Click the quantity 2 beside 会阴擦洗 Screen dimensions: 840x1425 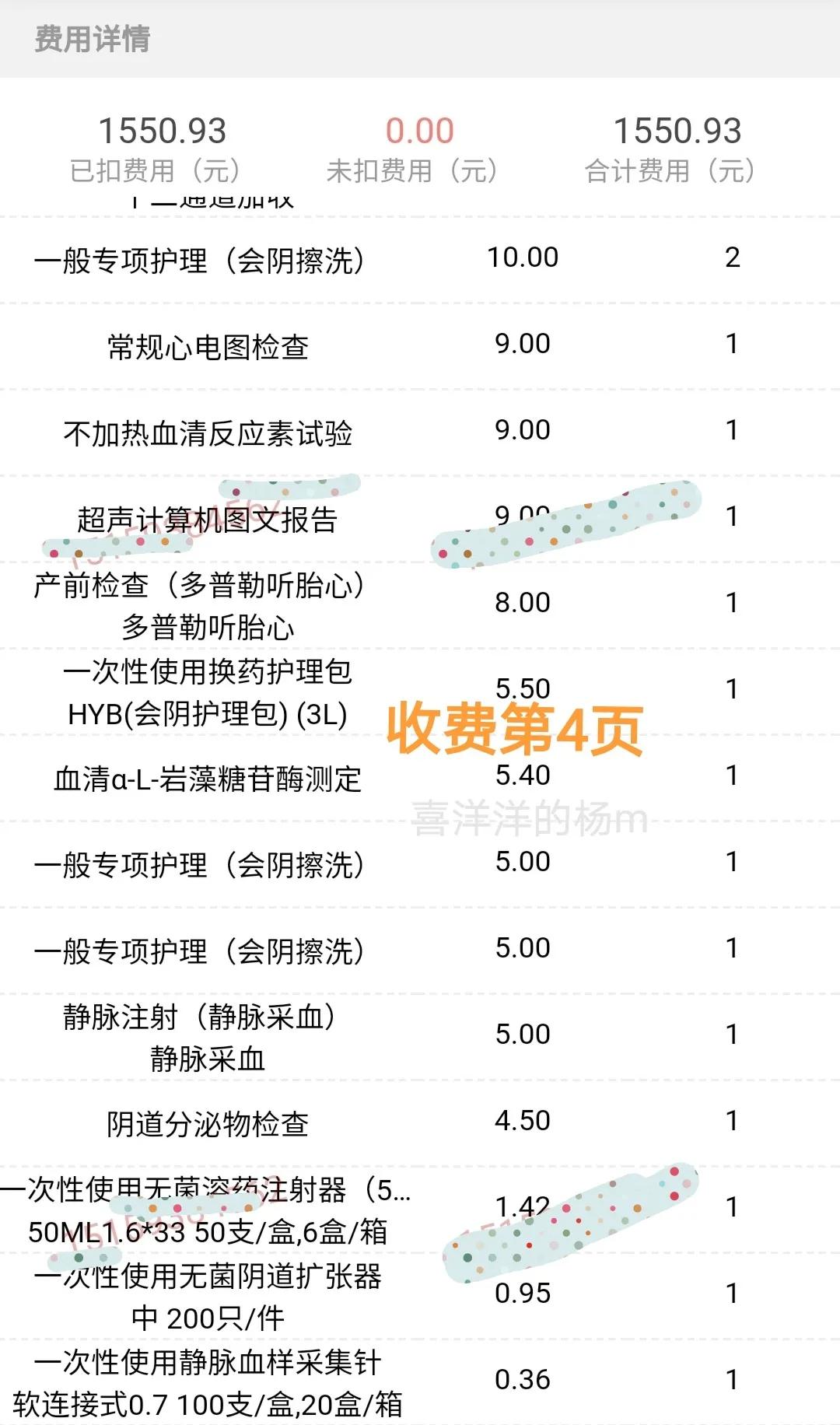[732, 257]
